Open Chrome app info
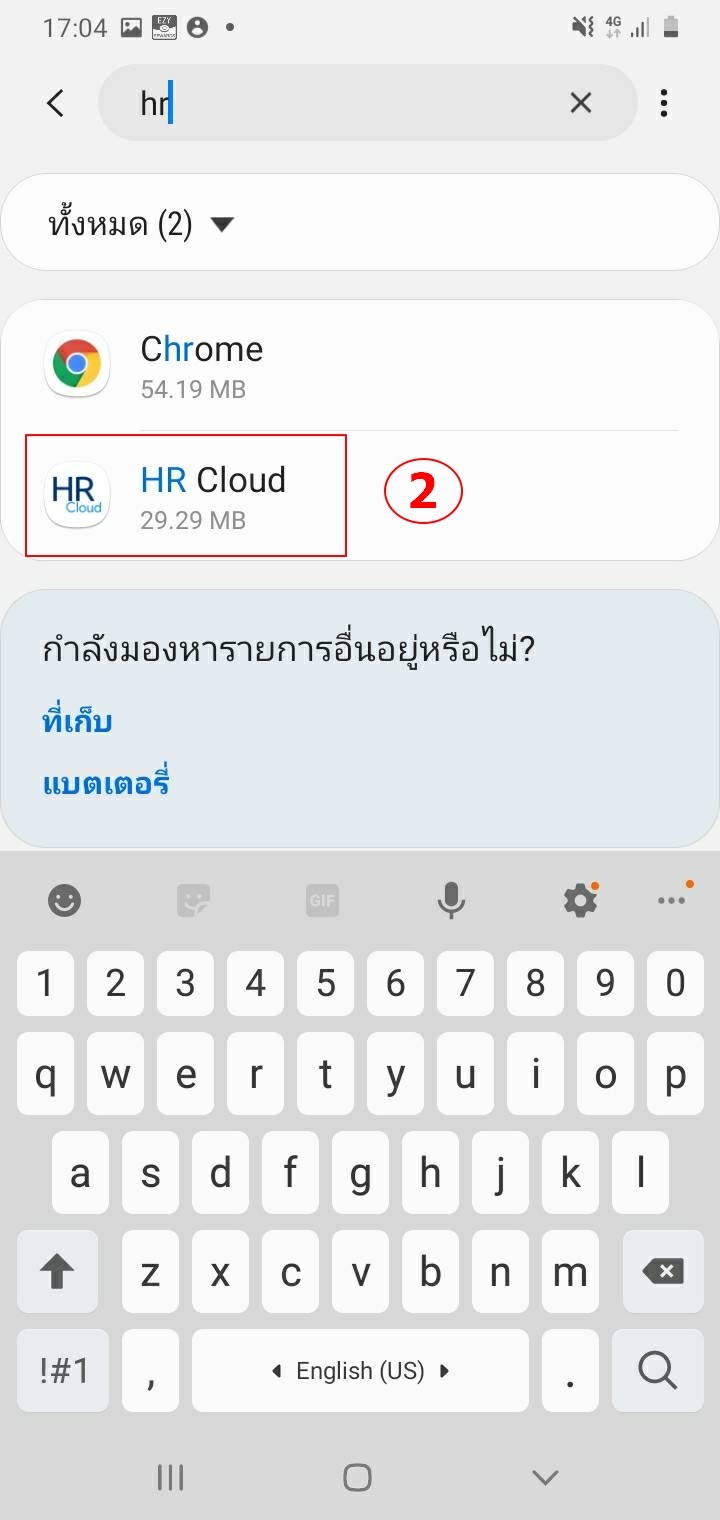Viewport: 720px width, 1520px height. click(200, 365)
